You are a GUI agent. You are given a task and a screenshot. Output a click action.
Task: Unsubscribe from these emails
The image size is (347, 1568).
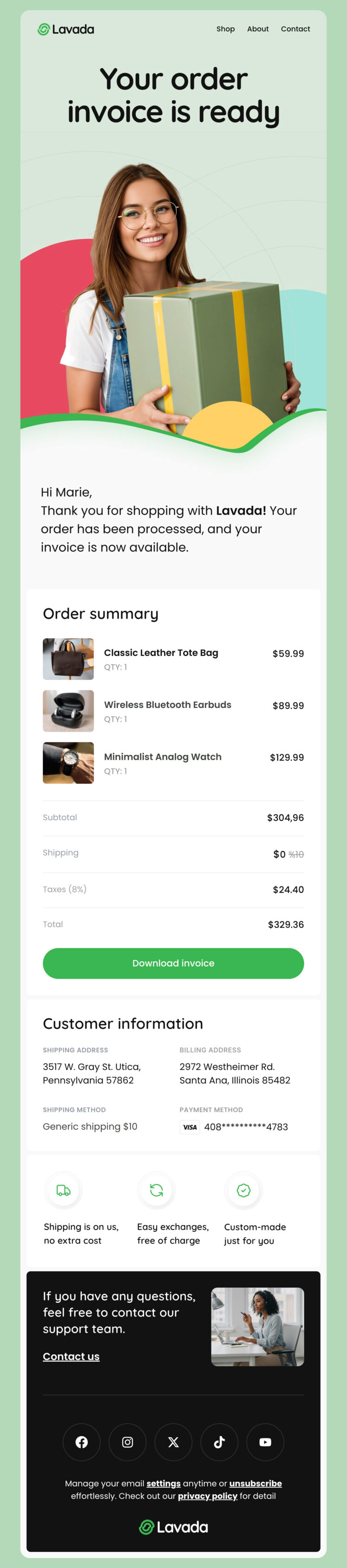click(255, 1483)
